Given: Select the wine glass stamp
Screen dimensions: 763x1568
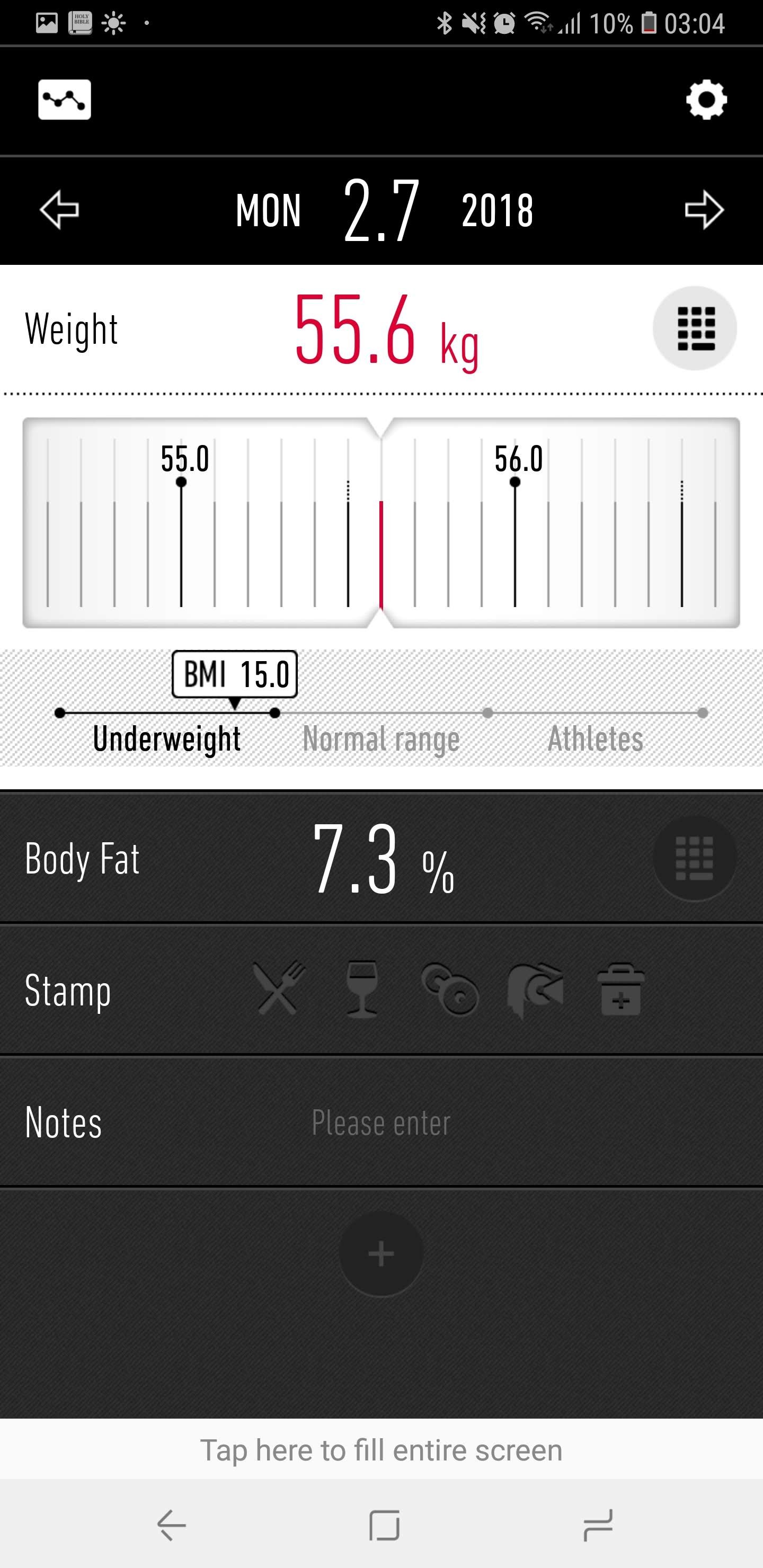Looking at the screenshot, I should [x=362, y=988].
